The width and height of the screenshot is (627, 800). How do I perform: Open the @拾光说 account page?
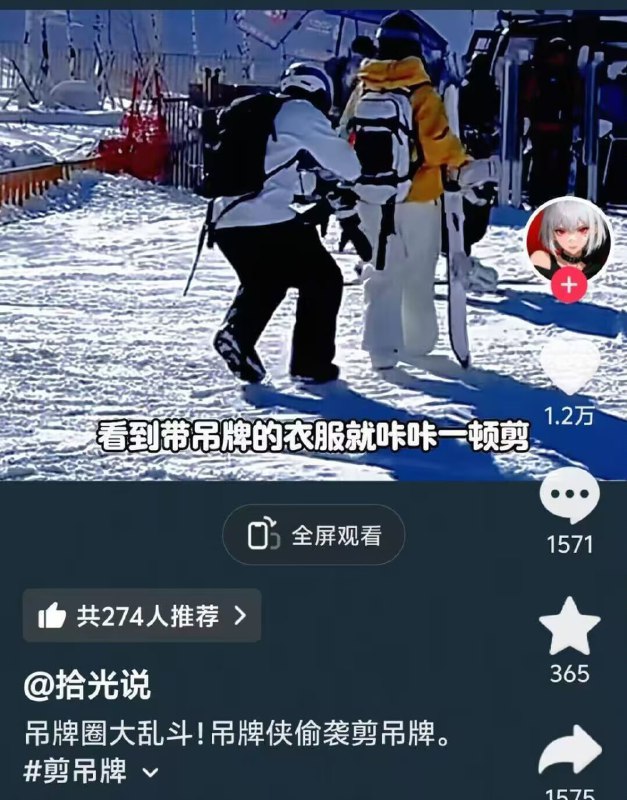point(87,686)
